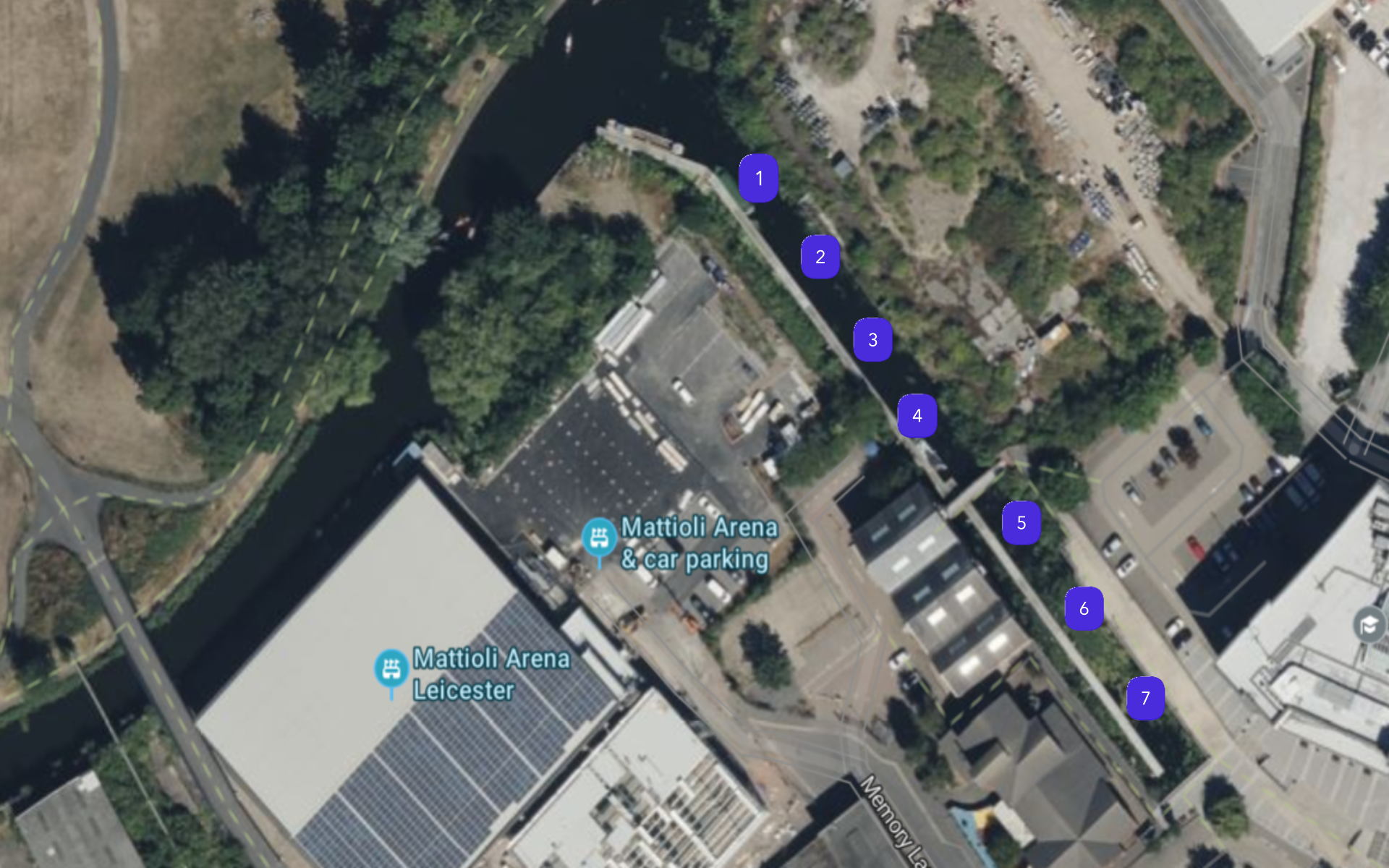
Task: Select numbered marker 2 on the canal
Action: (820, 257)
